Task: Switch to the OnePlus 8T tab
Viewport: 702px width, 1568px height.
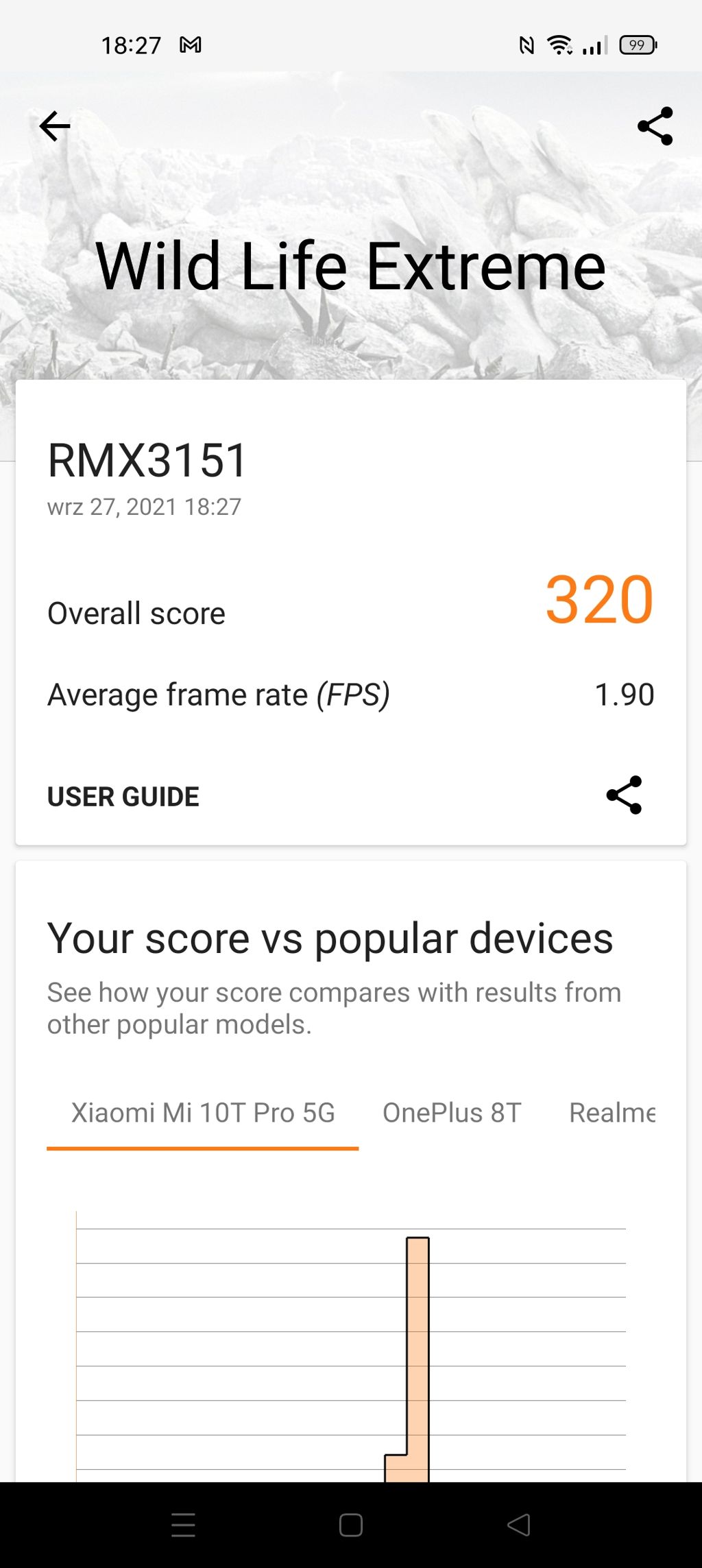Action: 452,1113
